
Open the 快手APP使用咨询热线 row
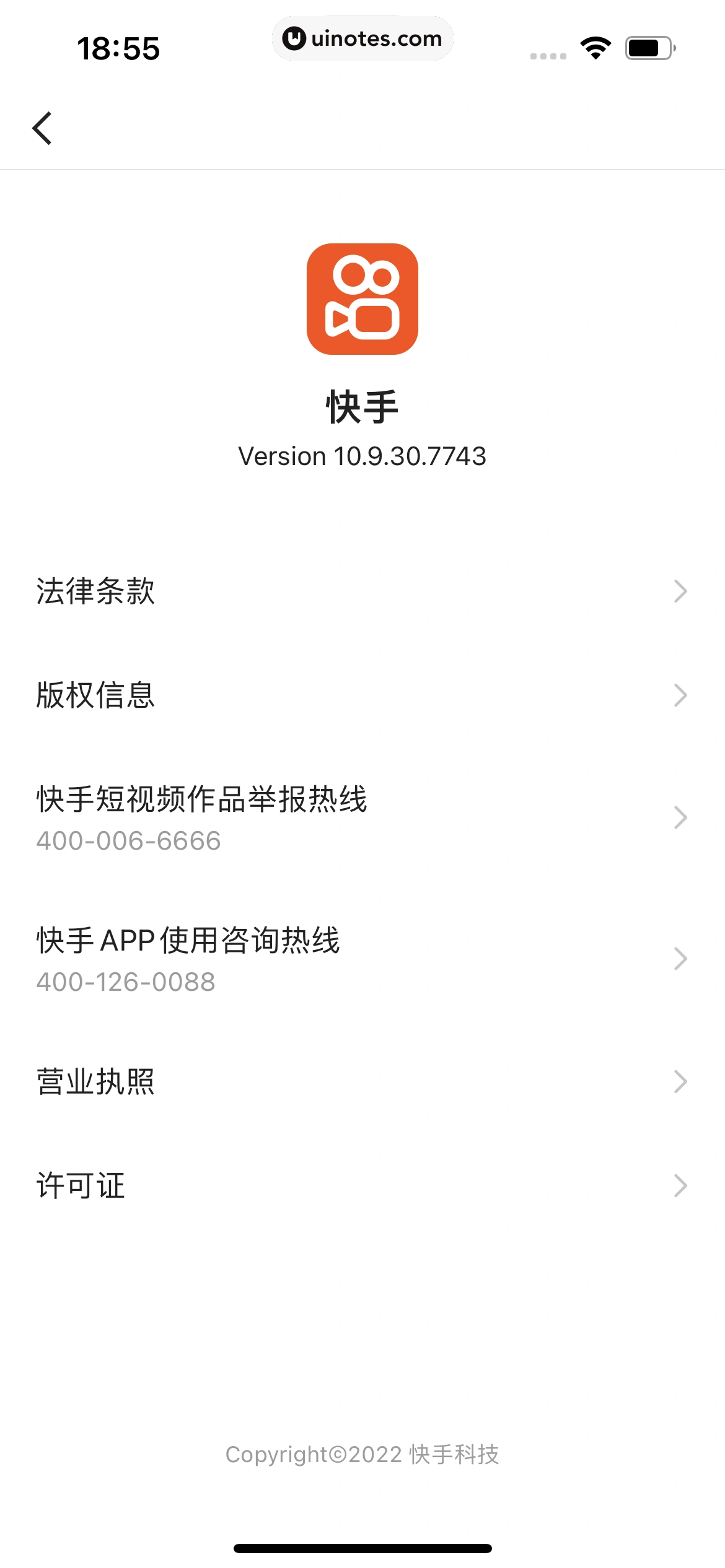(x=362, y=959)
